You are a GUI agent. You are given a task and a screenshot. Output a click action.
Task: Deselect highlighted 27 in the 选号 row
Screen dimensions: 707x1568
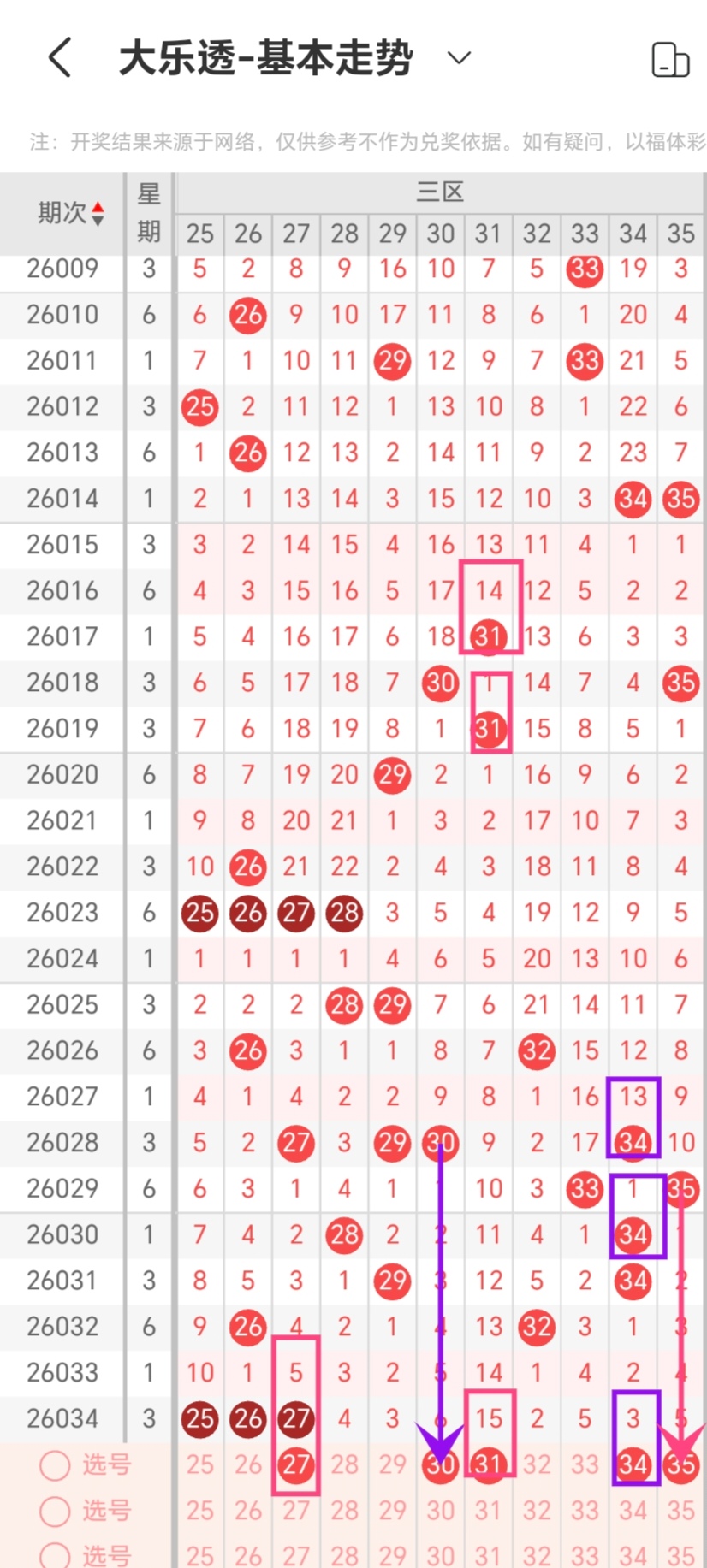point(296,1464)
